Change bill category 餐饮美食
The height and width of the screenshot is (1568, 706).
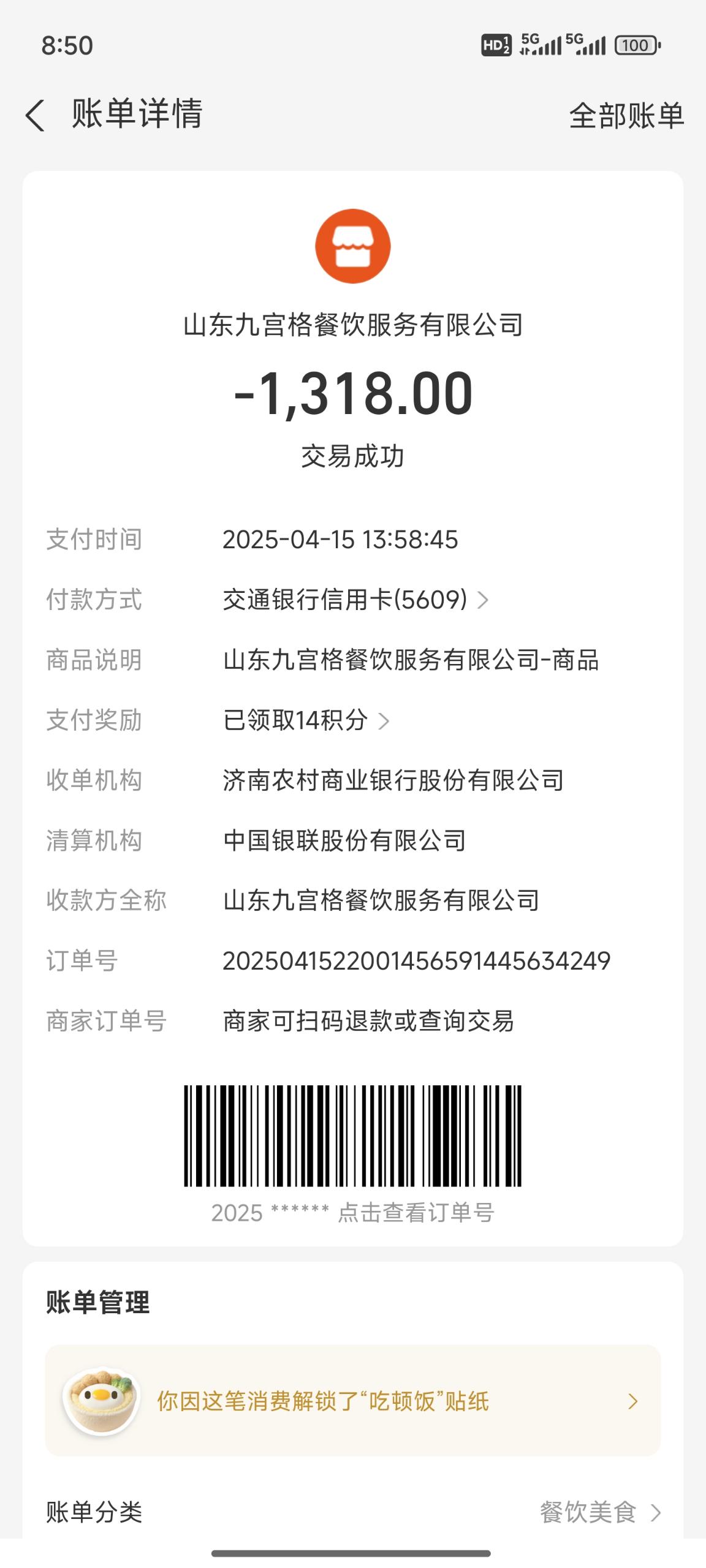[x=599, y=1512]
